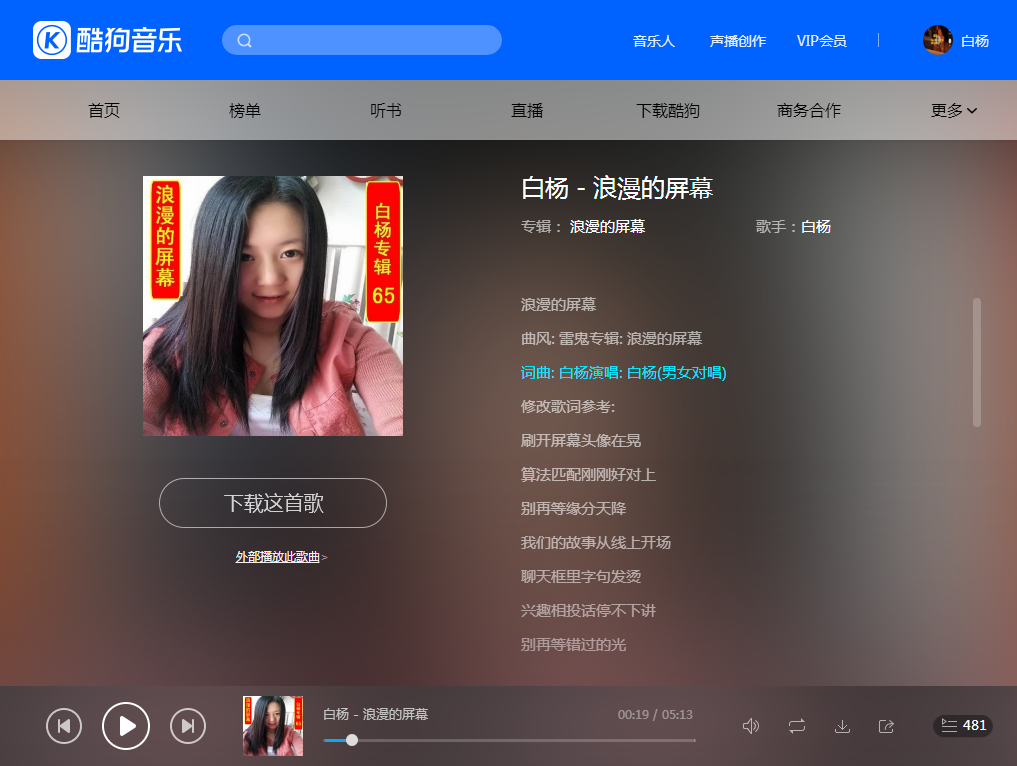
Task: Open the 听书 section
Action: tap(386, 110)
